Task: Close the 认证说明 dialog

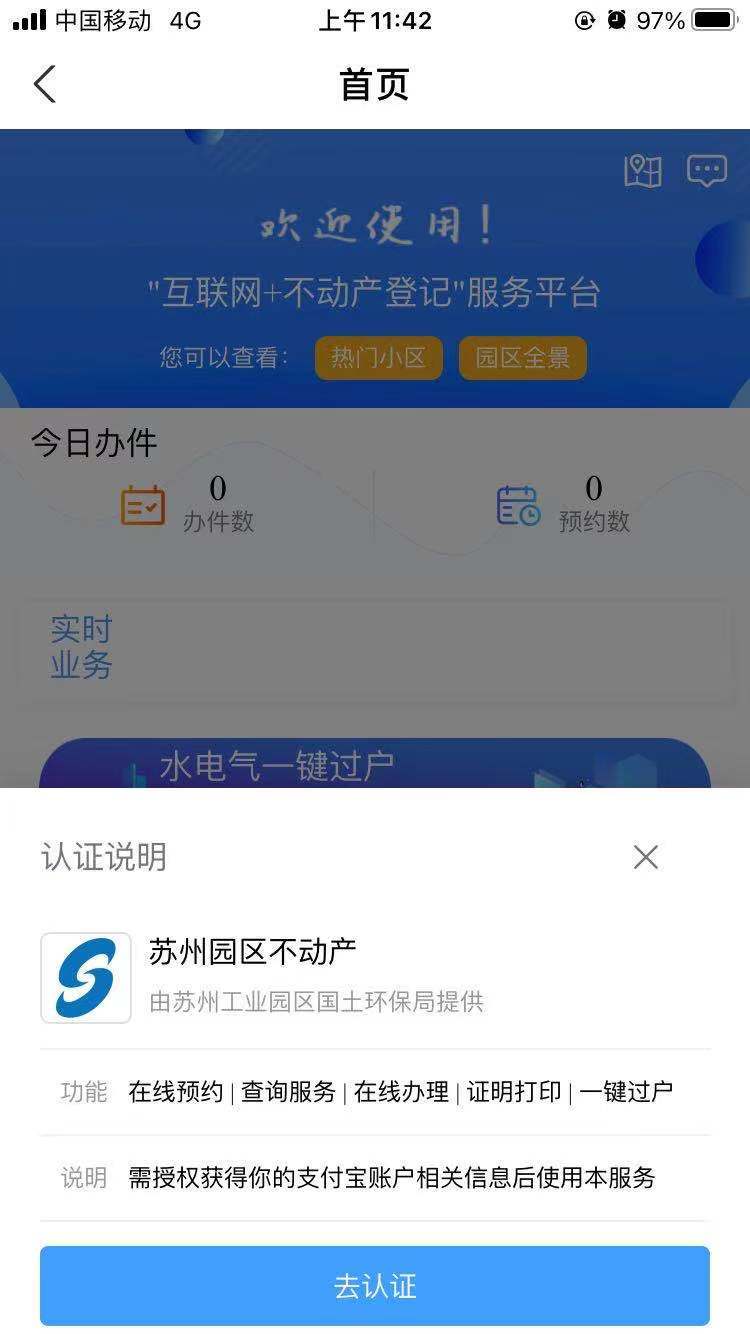Action: [x=646, y=857]
